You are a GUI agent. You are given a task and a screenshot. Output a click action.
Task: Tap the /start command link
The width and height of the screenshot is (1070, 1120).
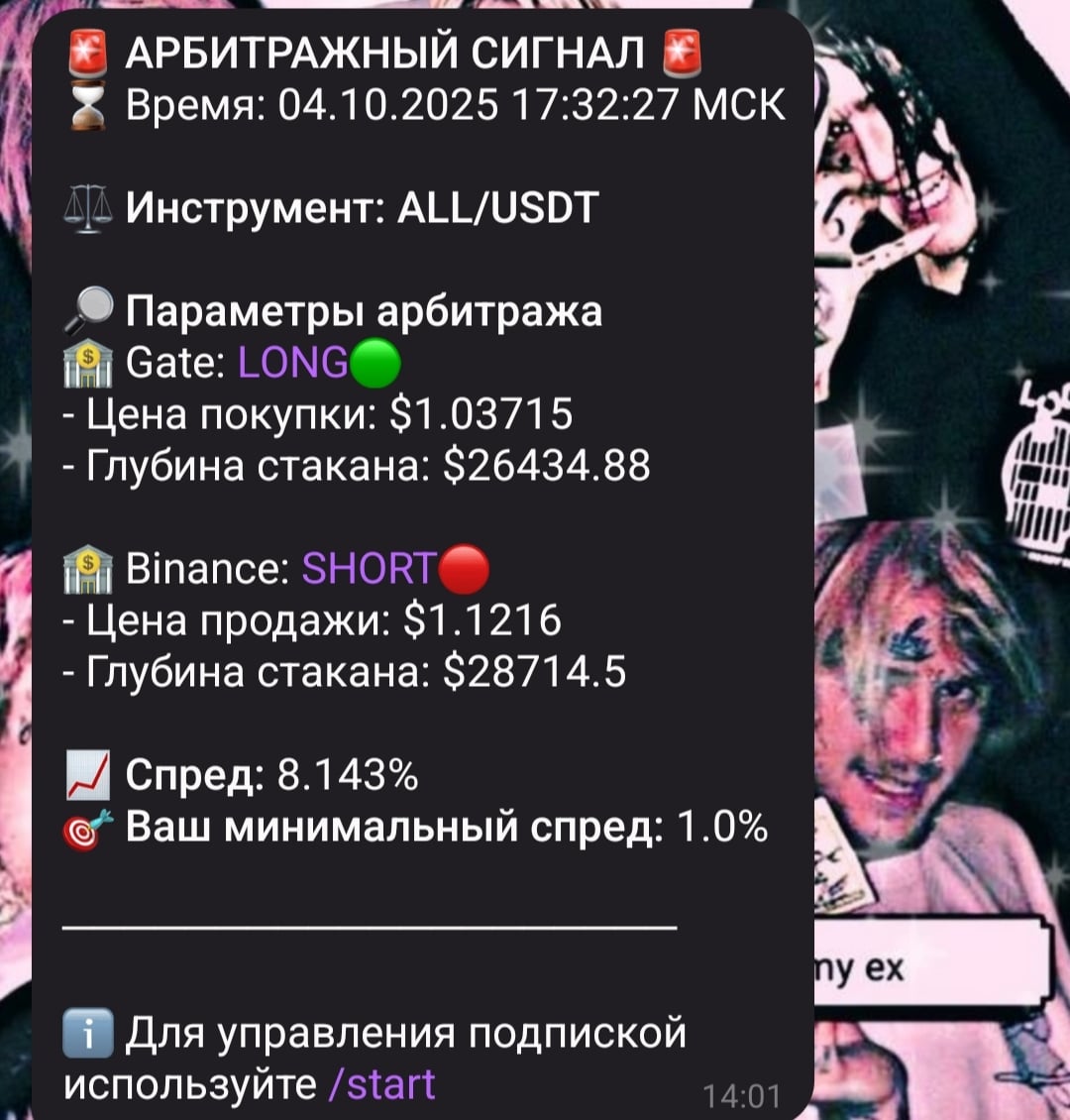click(x=380, y=1084)
